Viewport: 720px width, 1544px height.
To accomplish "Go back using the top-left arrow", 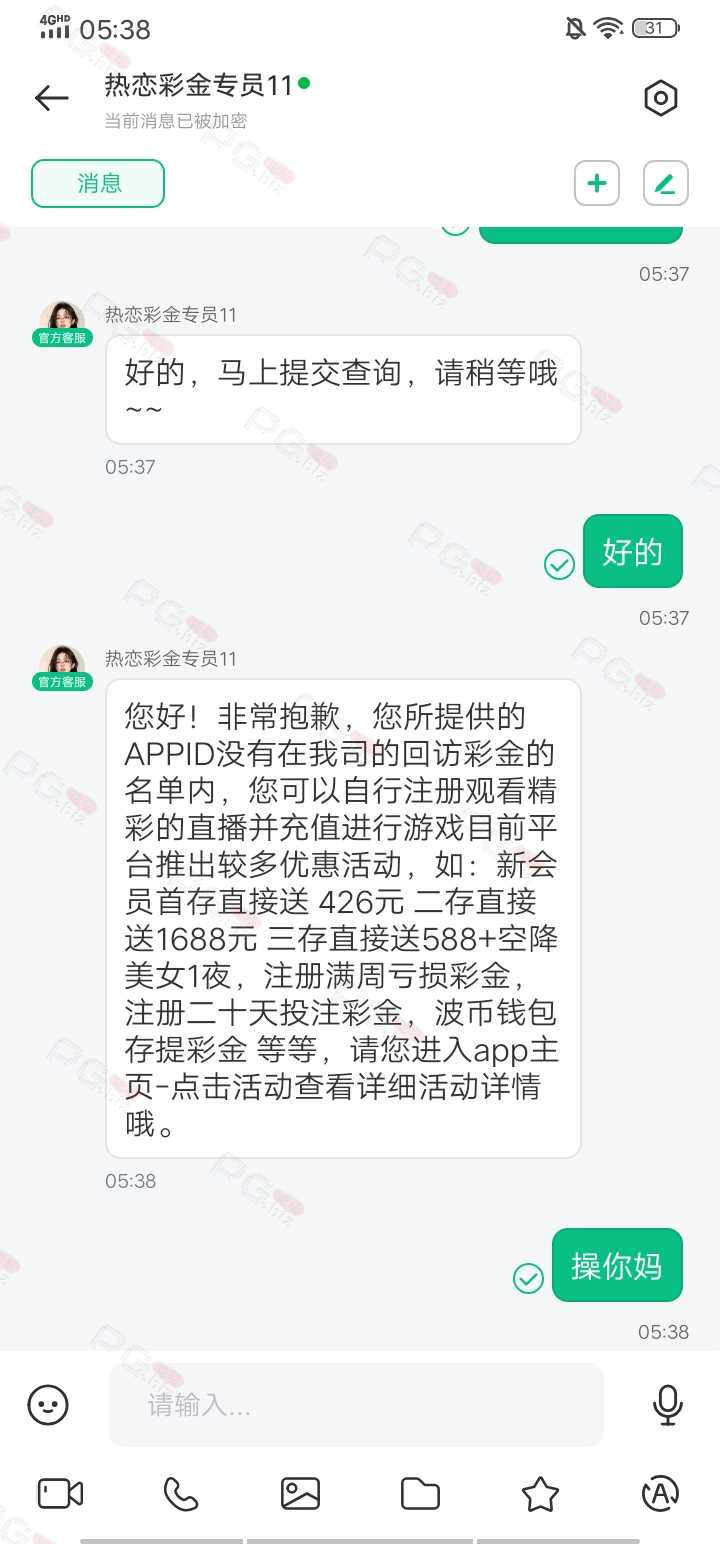I will (x=51, y=98).
